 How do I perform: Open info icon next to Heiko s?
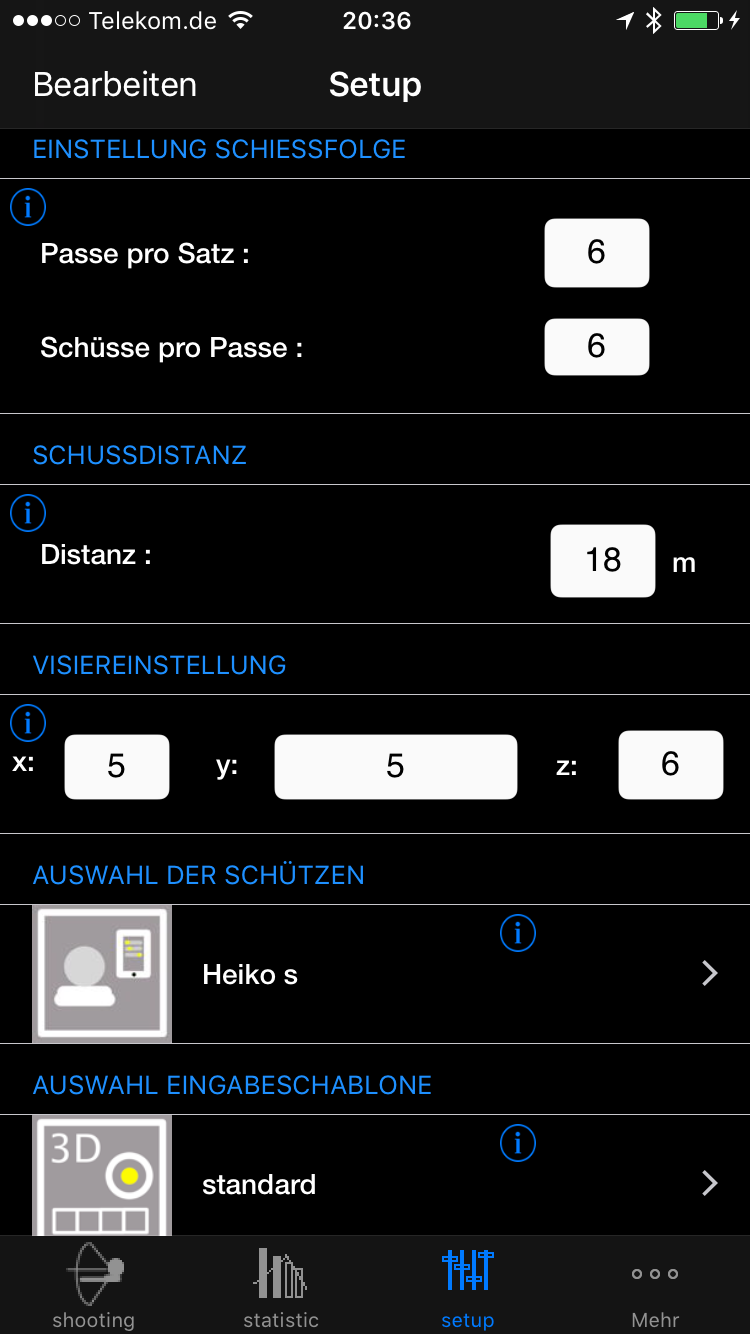[x=517, y=933]
